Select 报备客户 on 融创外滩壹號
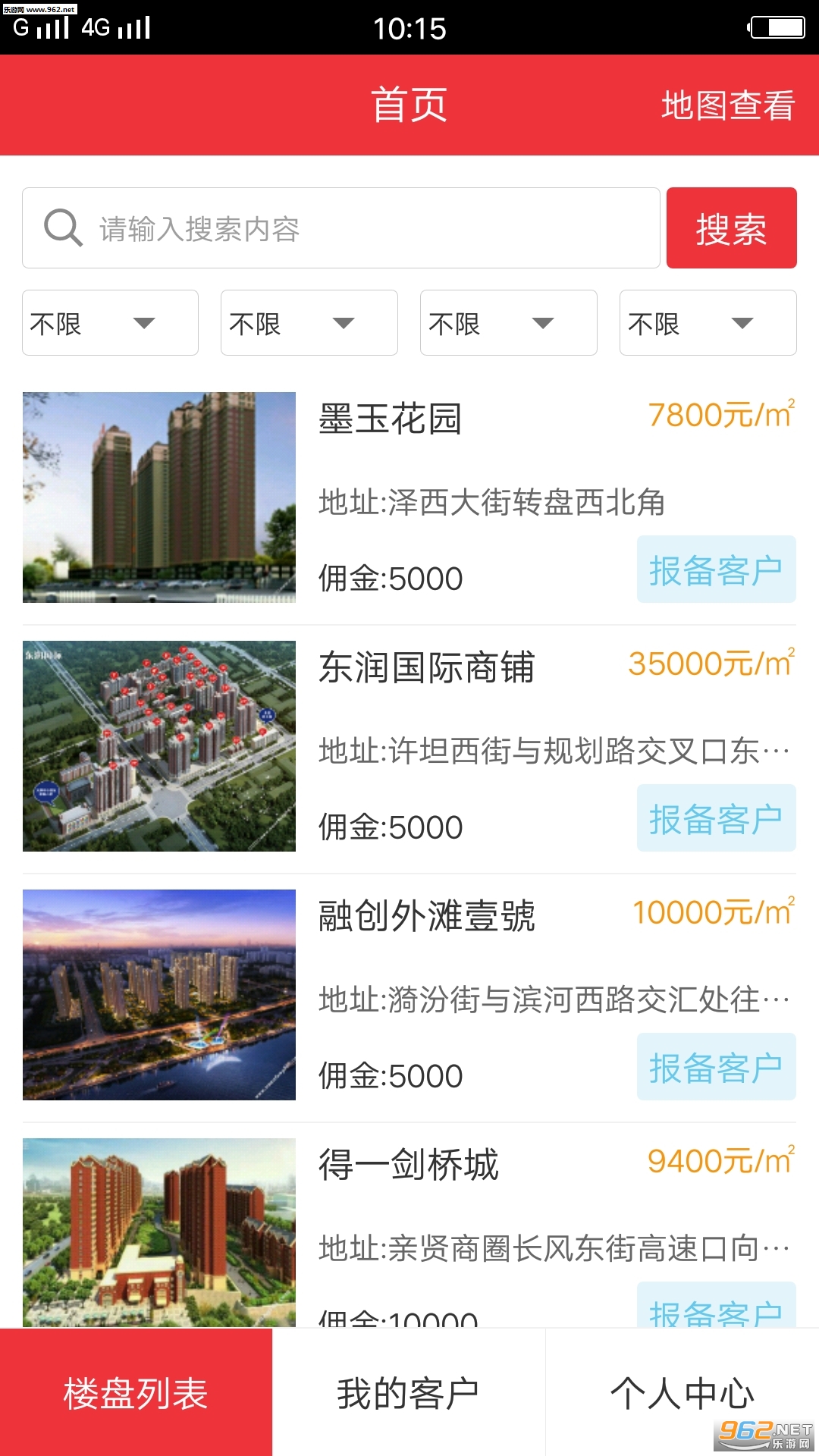Image resolution: width=819 pixels, height=1456 pixels. tap(716, 1068)
